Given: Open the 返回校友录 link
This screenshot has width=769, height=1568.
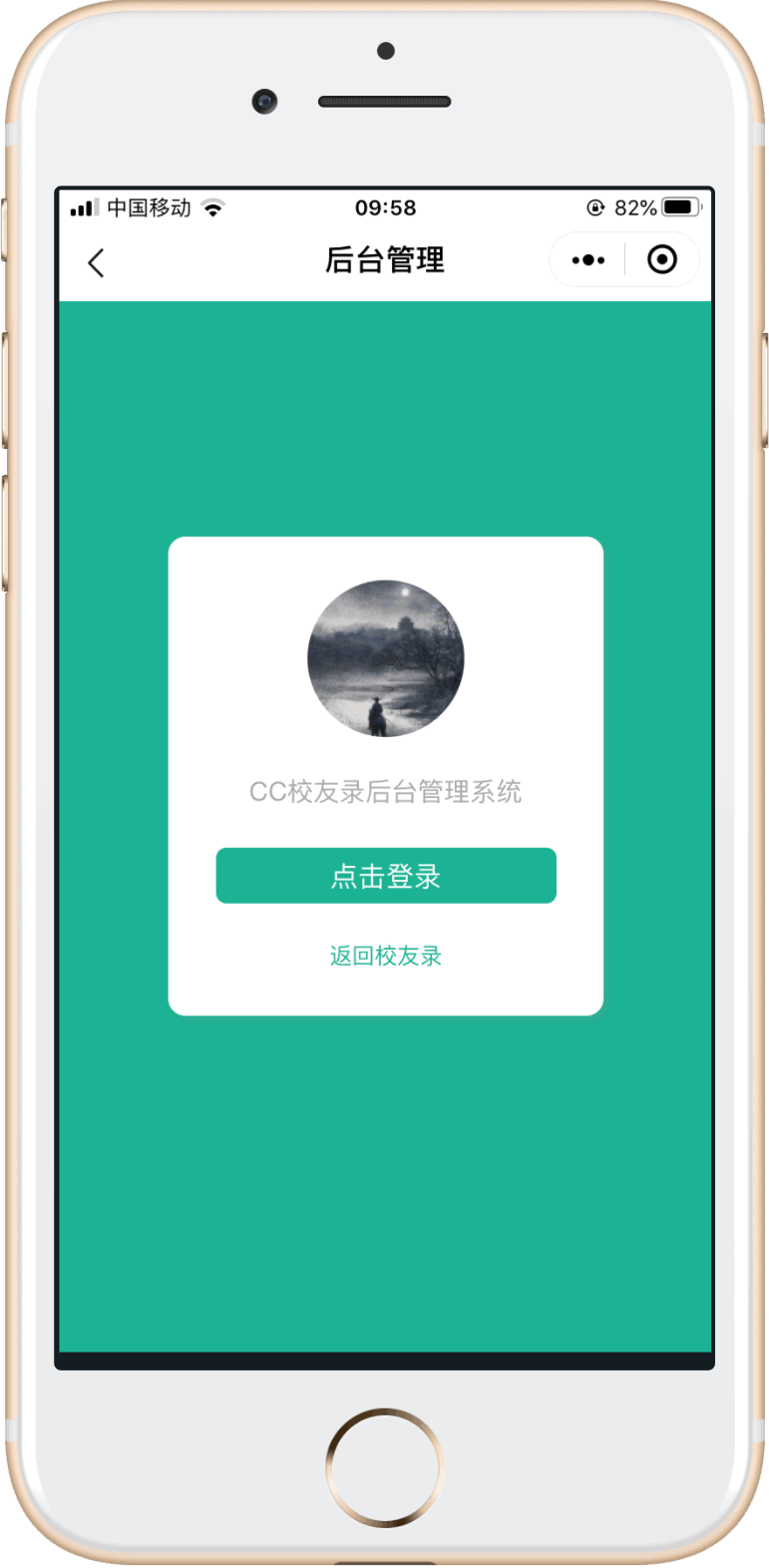Looking at the screenshot, I should click(x=386, y=956).
